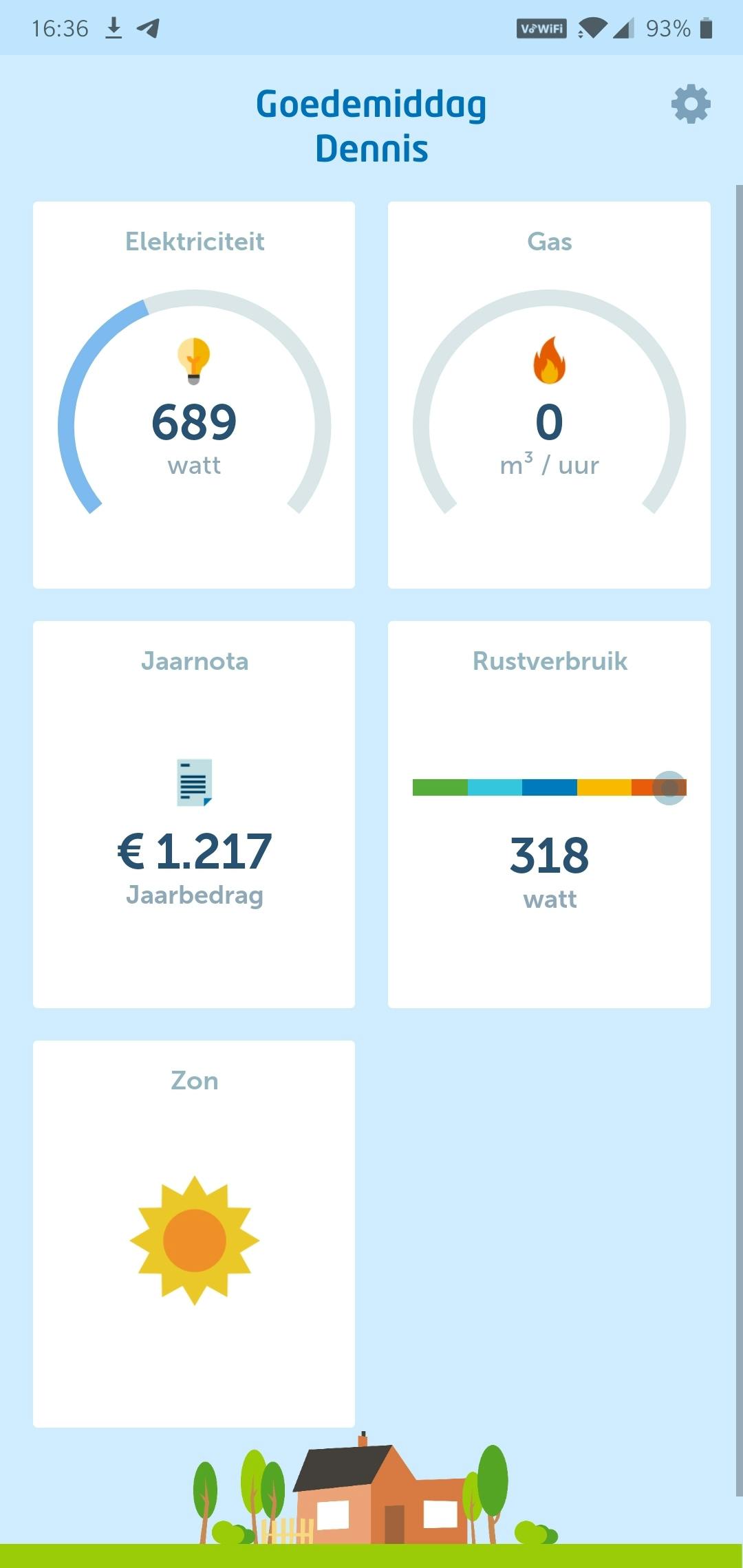Open the settings gear icon
Viewport: 743px width, 1568px height.
691,105
